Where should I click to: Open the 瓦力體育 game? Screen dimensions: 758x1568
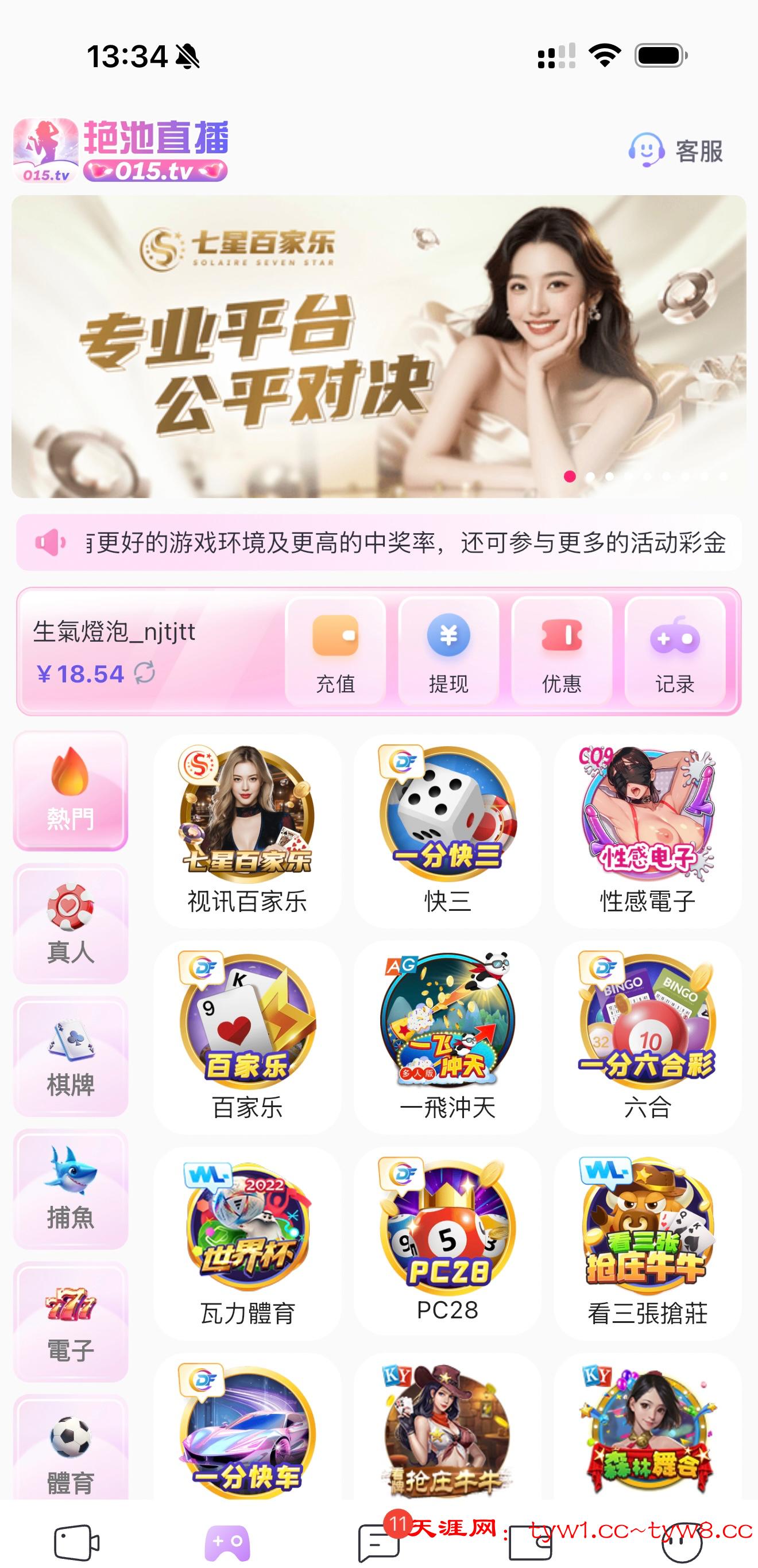246,1242
